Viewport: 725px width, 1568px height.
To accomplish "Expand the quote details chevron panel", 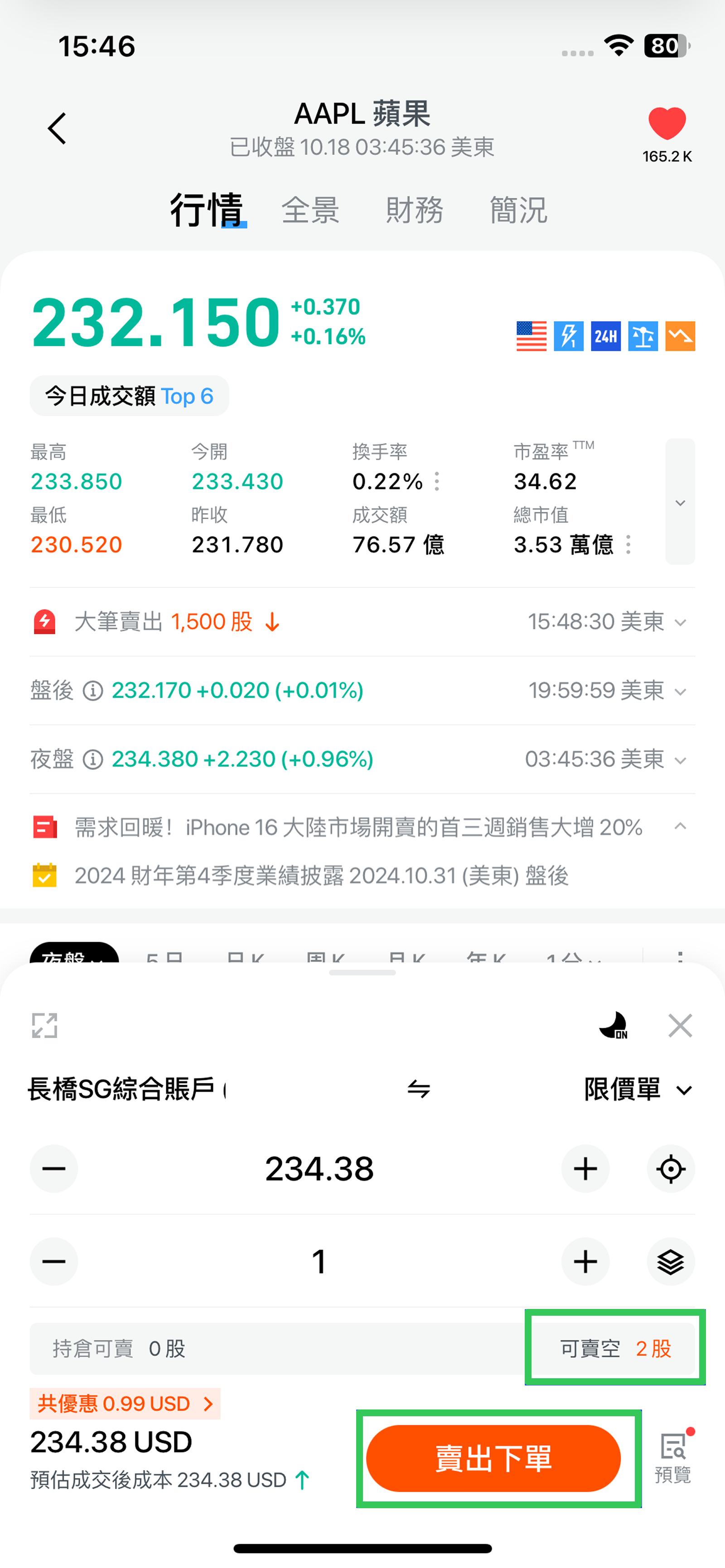I will [x=680, y=502].
